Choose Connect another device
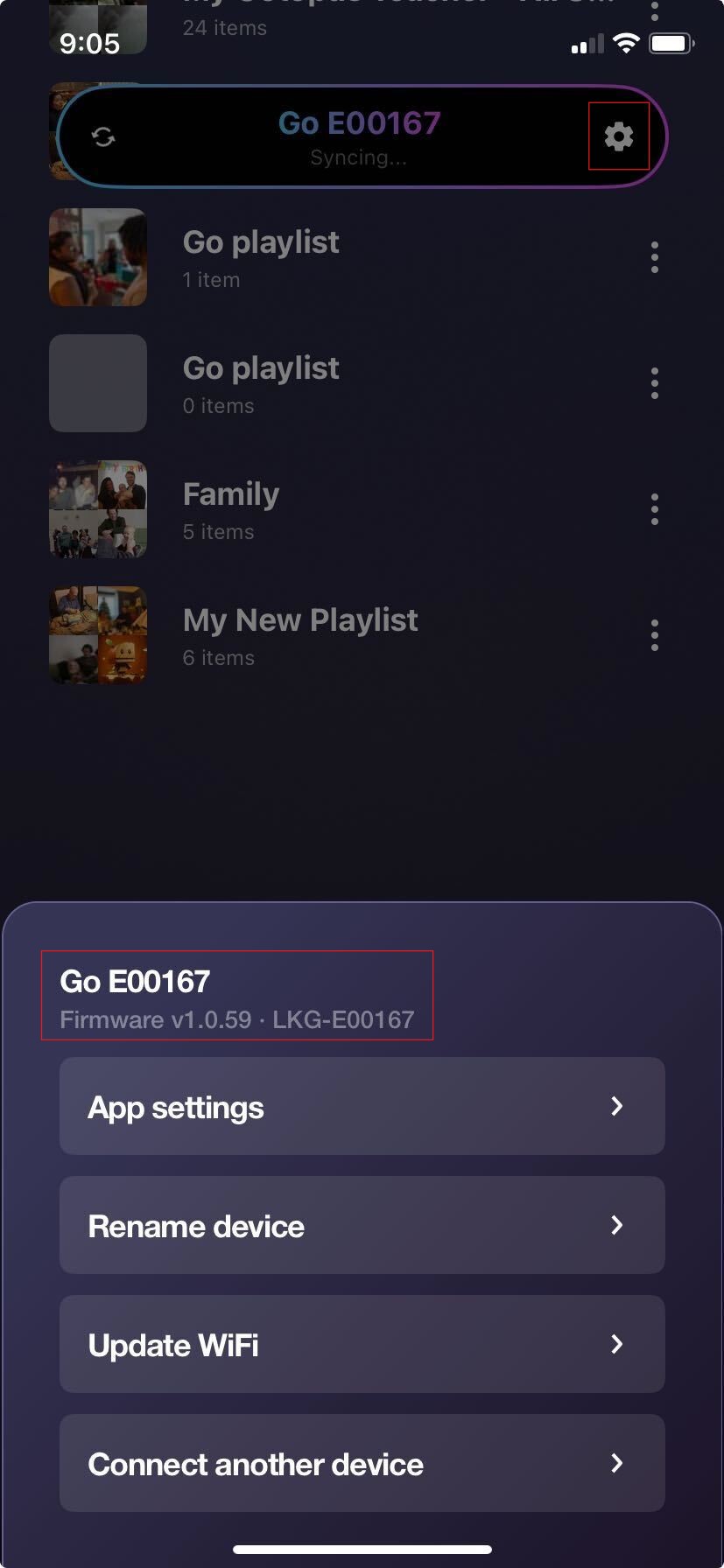Viewport: 724px width, 1568px height. (362, 1463)
